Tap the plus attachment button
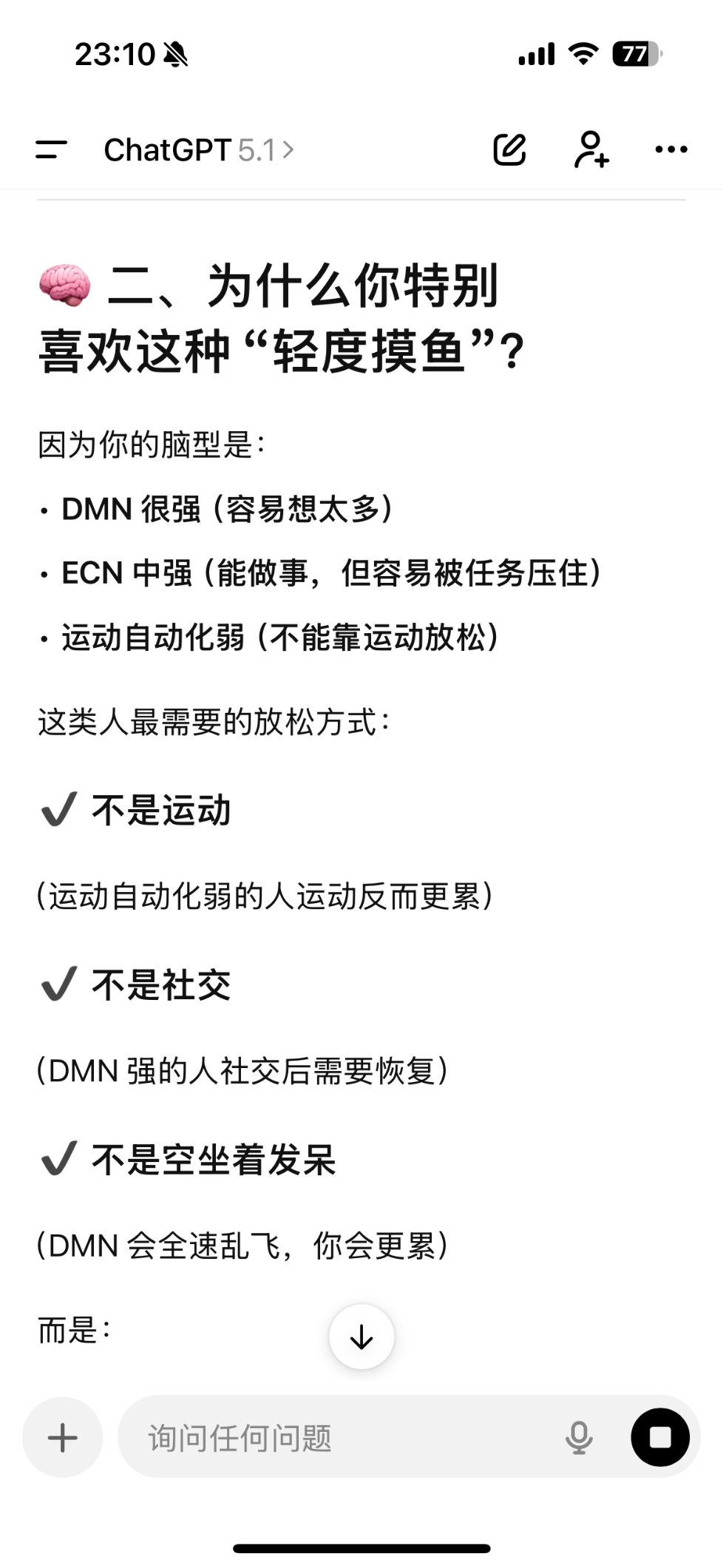The height and width of the screenshot is (1568, 723). point(63,1437)
